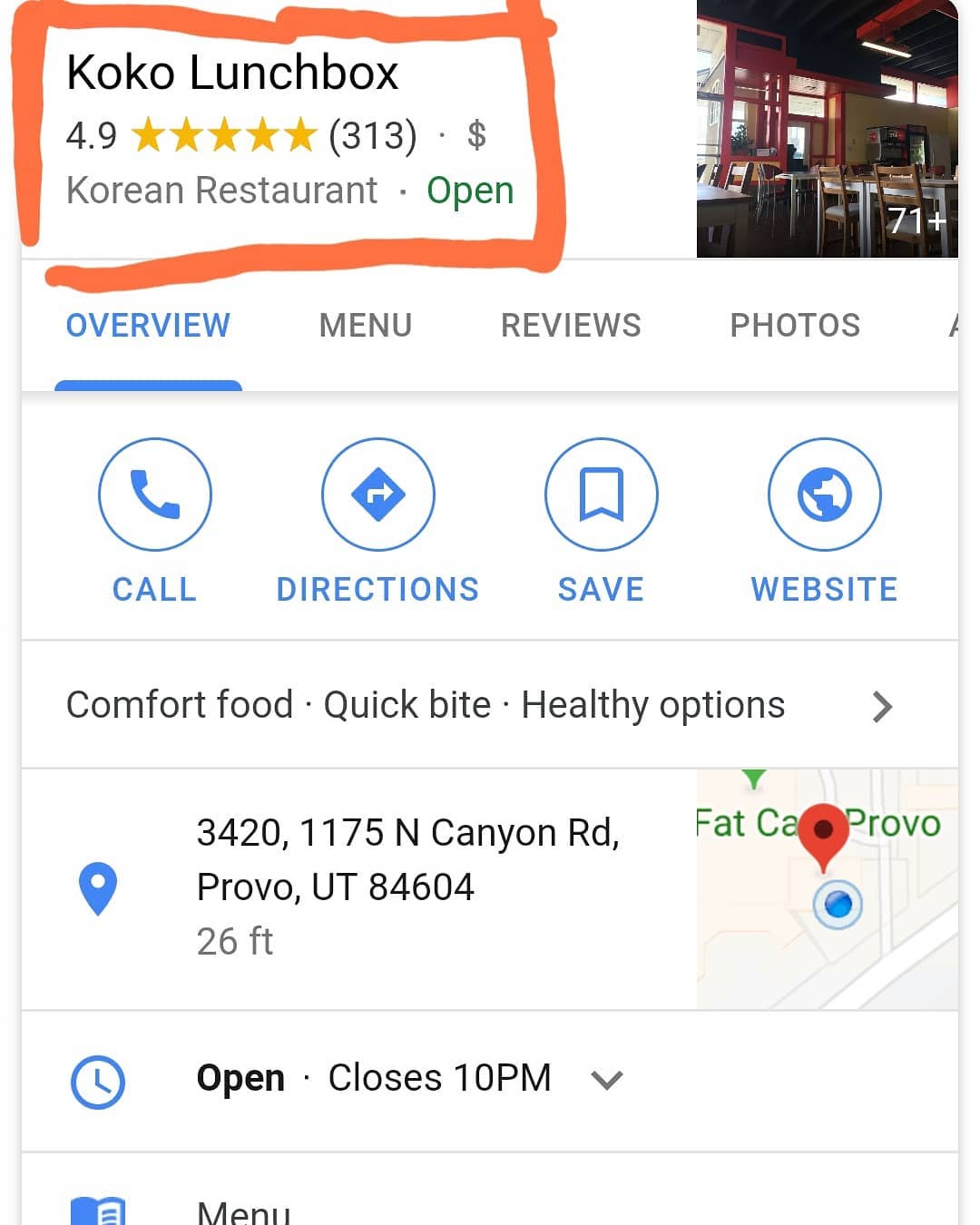This screenshot has width=980, height=1225.
Task: Open the Menu row below the hours
Action: click(x=243, y=1210)
